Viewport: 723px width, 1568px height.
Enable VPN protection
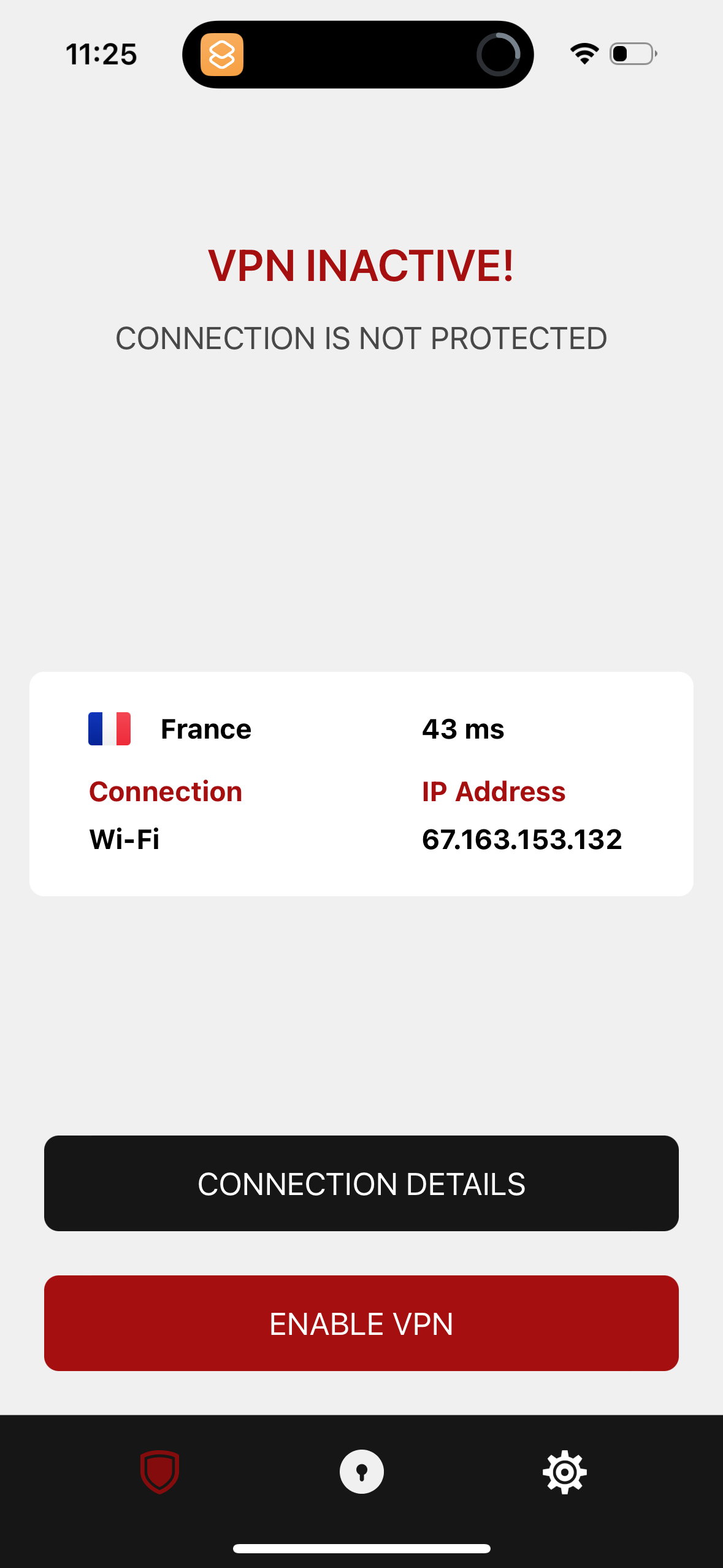point(361,1323)
